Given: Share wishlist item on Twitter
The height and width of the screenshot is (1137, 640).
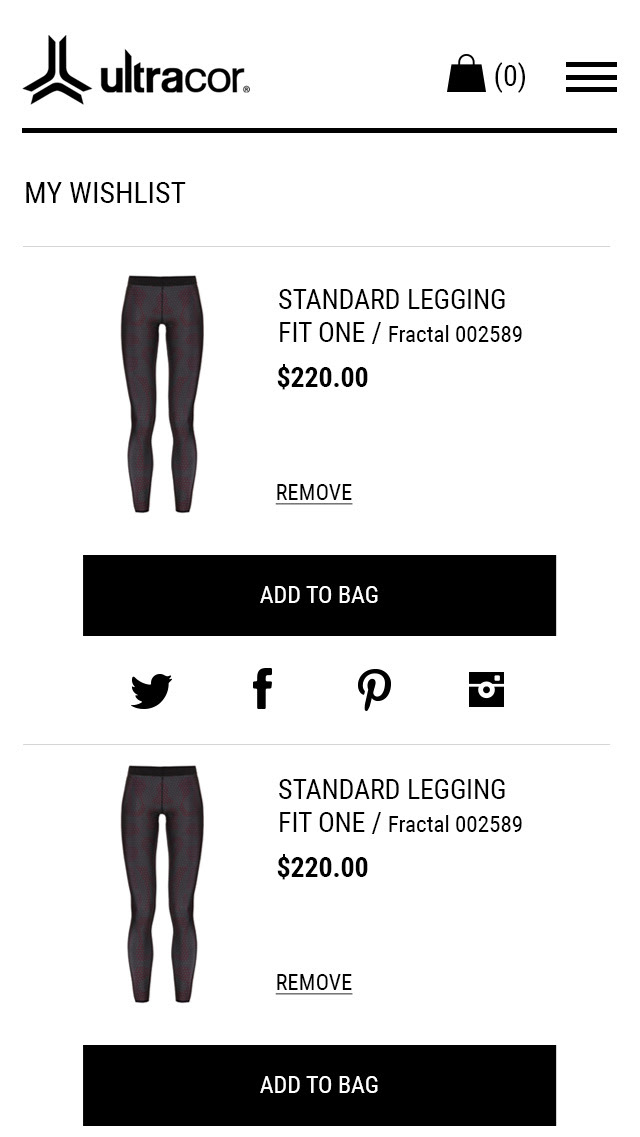Looking at the screenshot, I should [x=151, y=690].
